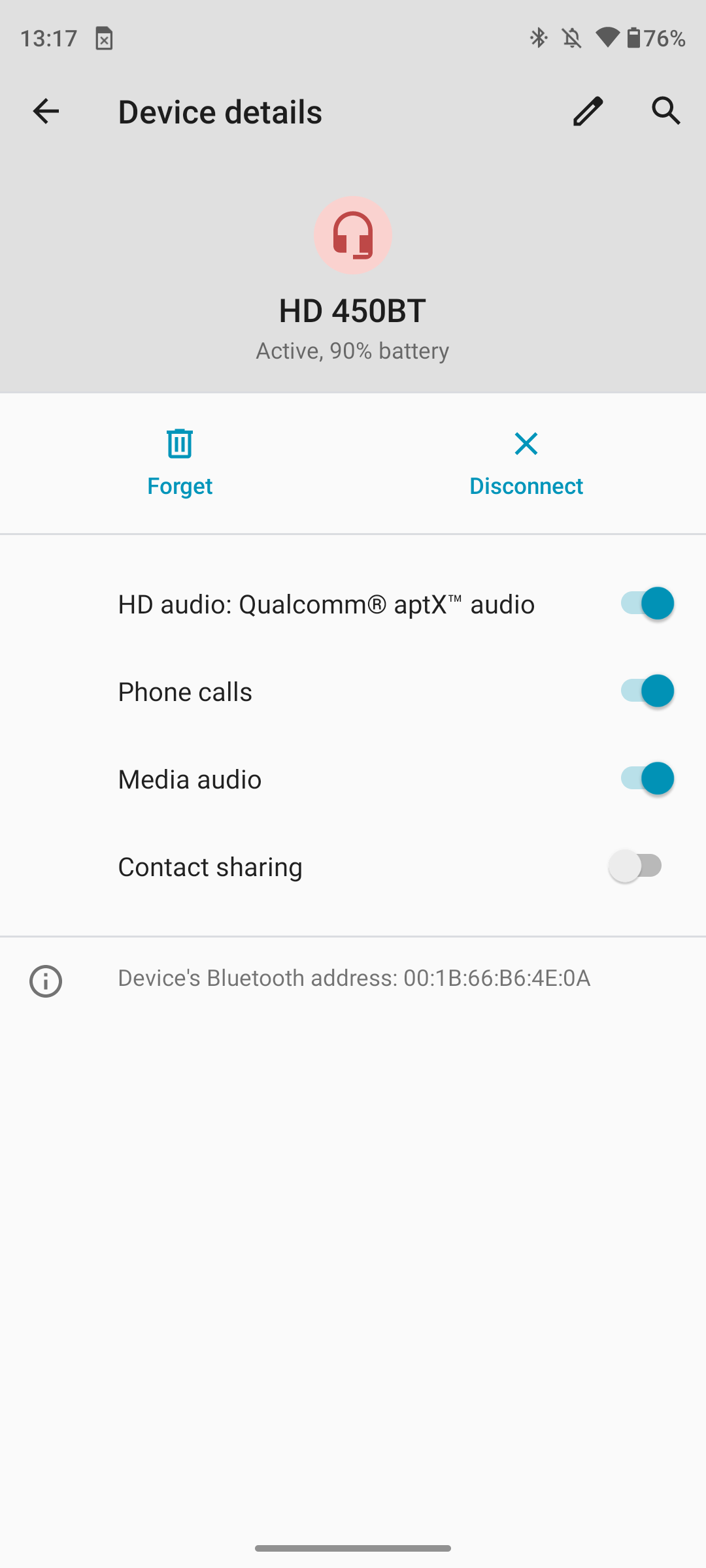
Task: Disable Phone calls switch
Action: point(646,691)
